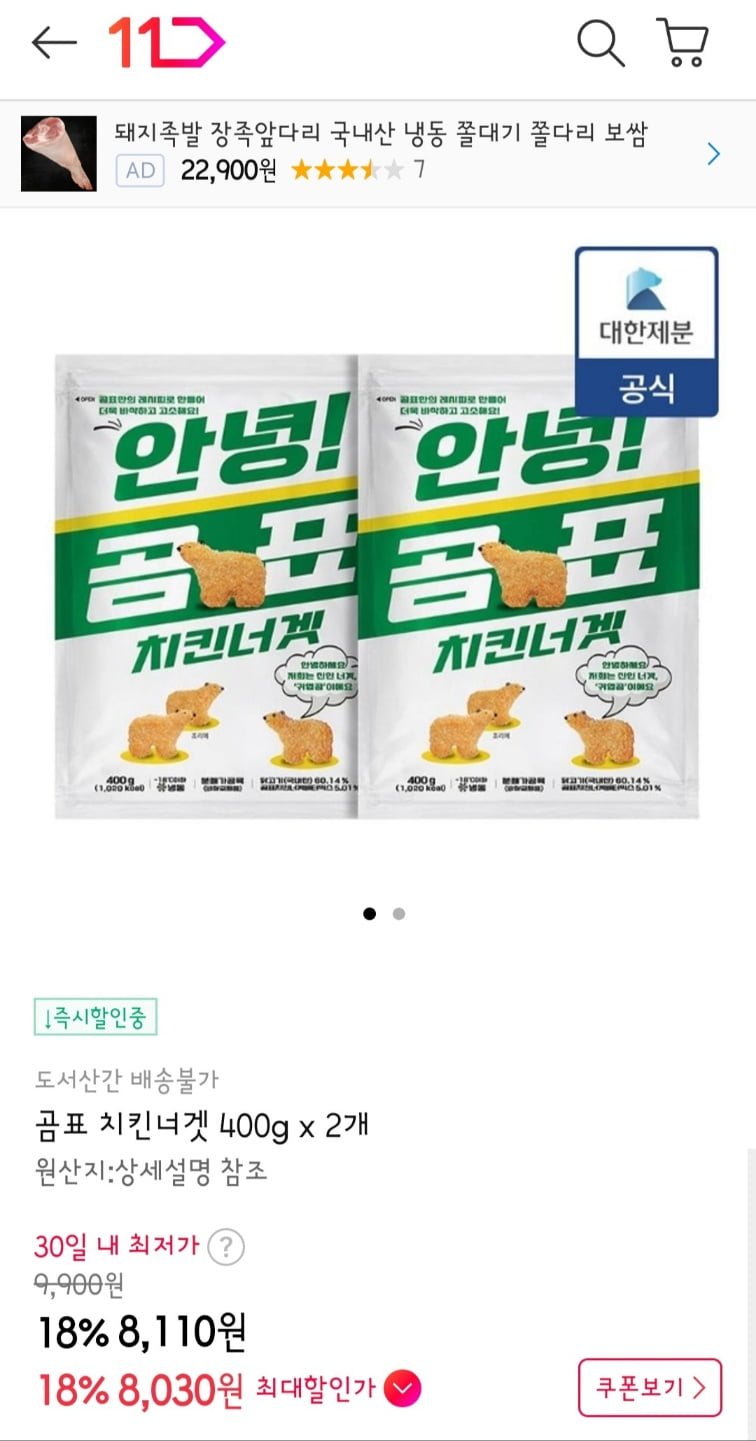
Task: Tap the 쿠폰보기 button
Action: click(x=649, y=1387)
